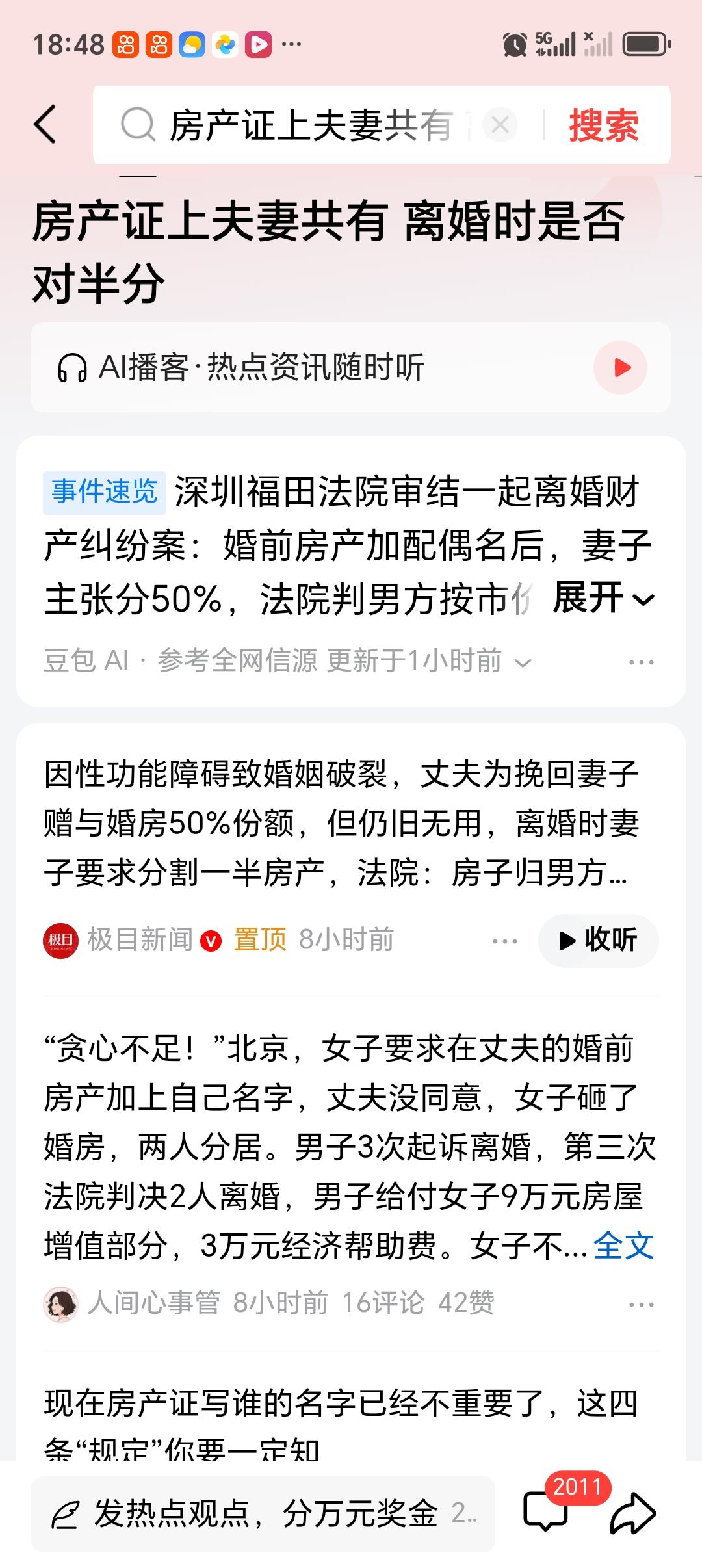Image resolution: width=702 pixels, height=1568 pixels.
Task: Play the AI播客 audio briefing
Action: [621, 367]
